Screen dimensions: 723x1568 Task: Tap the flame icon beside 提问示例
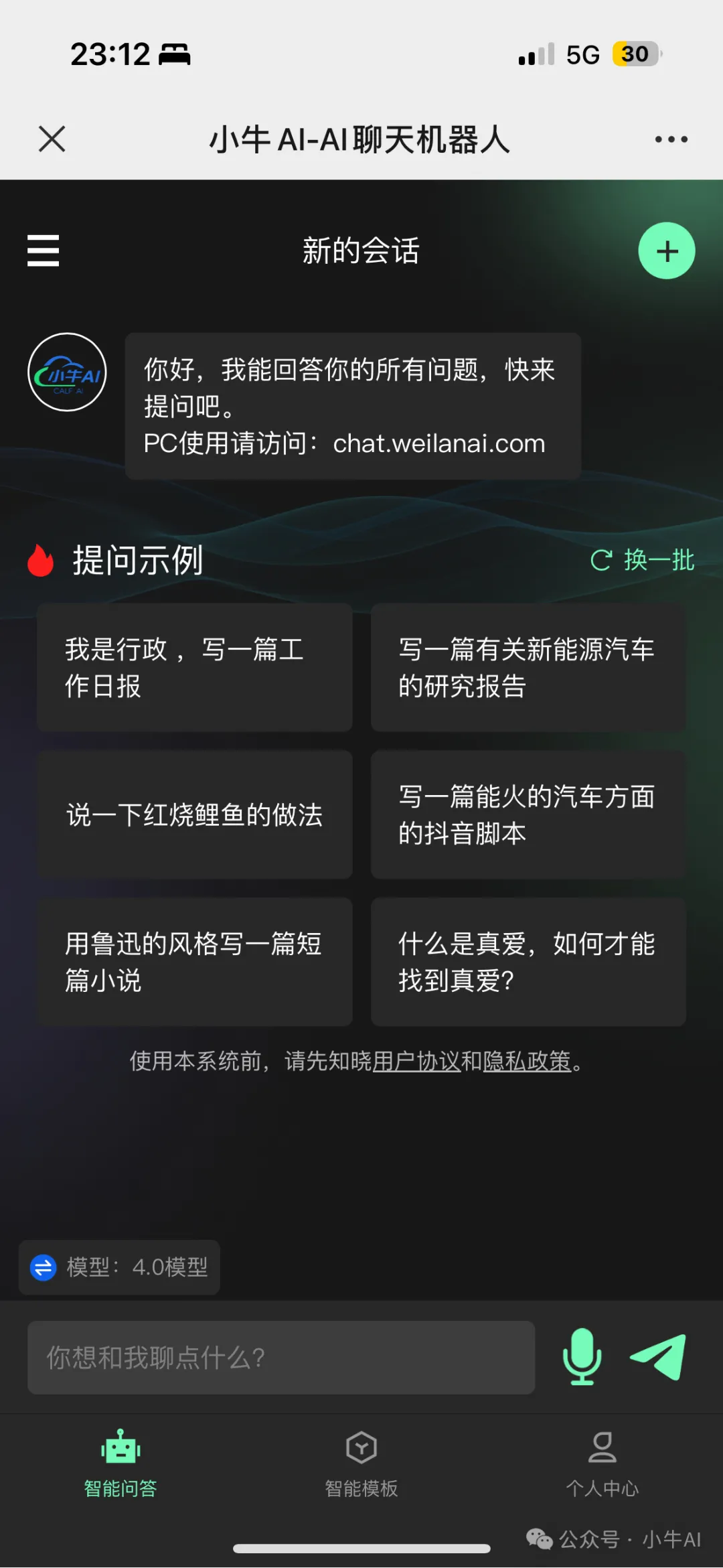(42, 561)
